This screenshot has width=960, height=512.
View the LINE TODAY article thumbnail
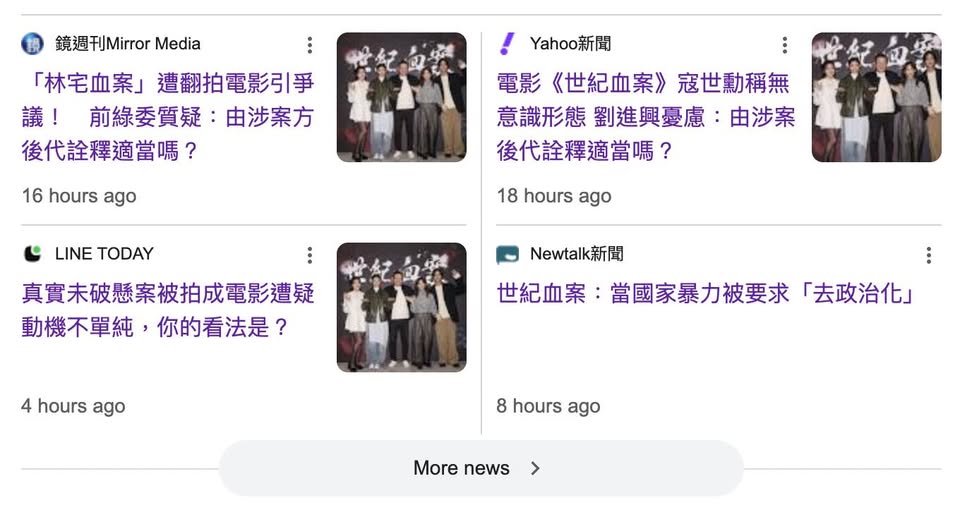[x=401, y=307]
